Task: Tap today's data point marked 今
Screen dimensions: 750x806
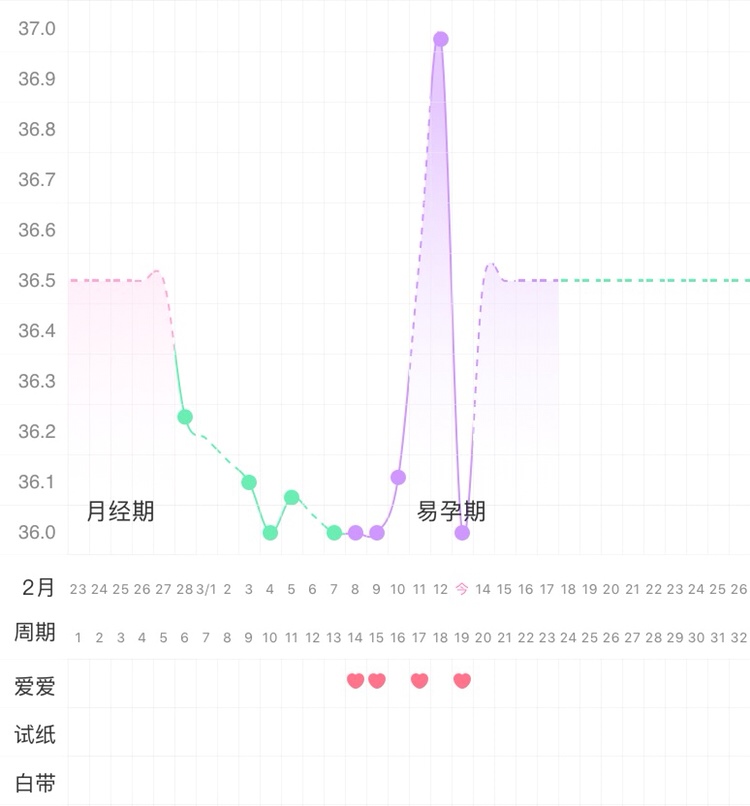Action: (x=462, y=532)
